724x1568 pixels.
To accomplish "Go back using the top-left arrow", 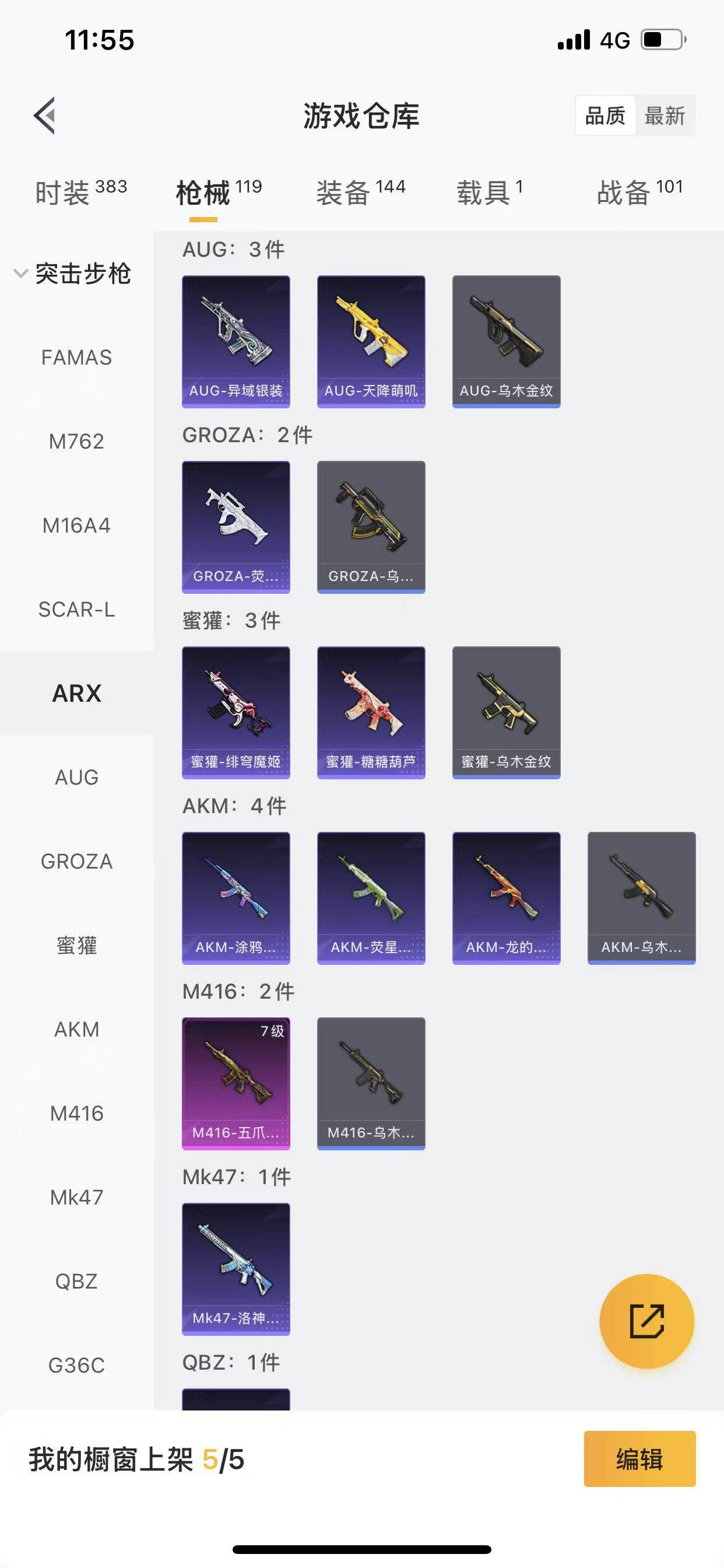I will click(x=45, y=115).
